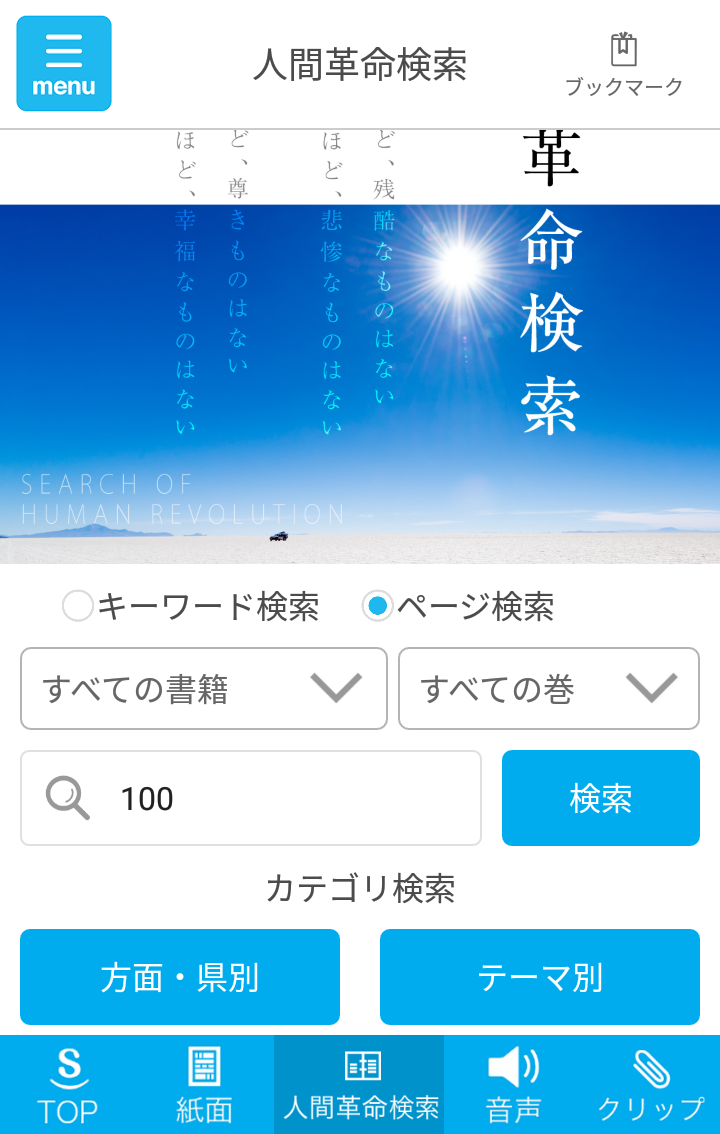
Task: Tap the 検索 search button
Action: (600, 798)
